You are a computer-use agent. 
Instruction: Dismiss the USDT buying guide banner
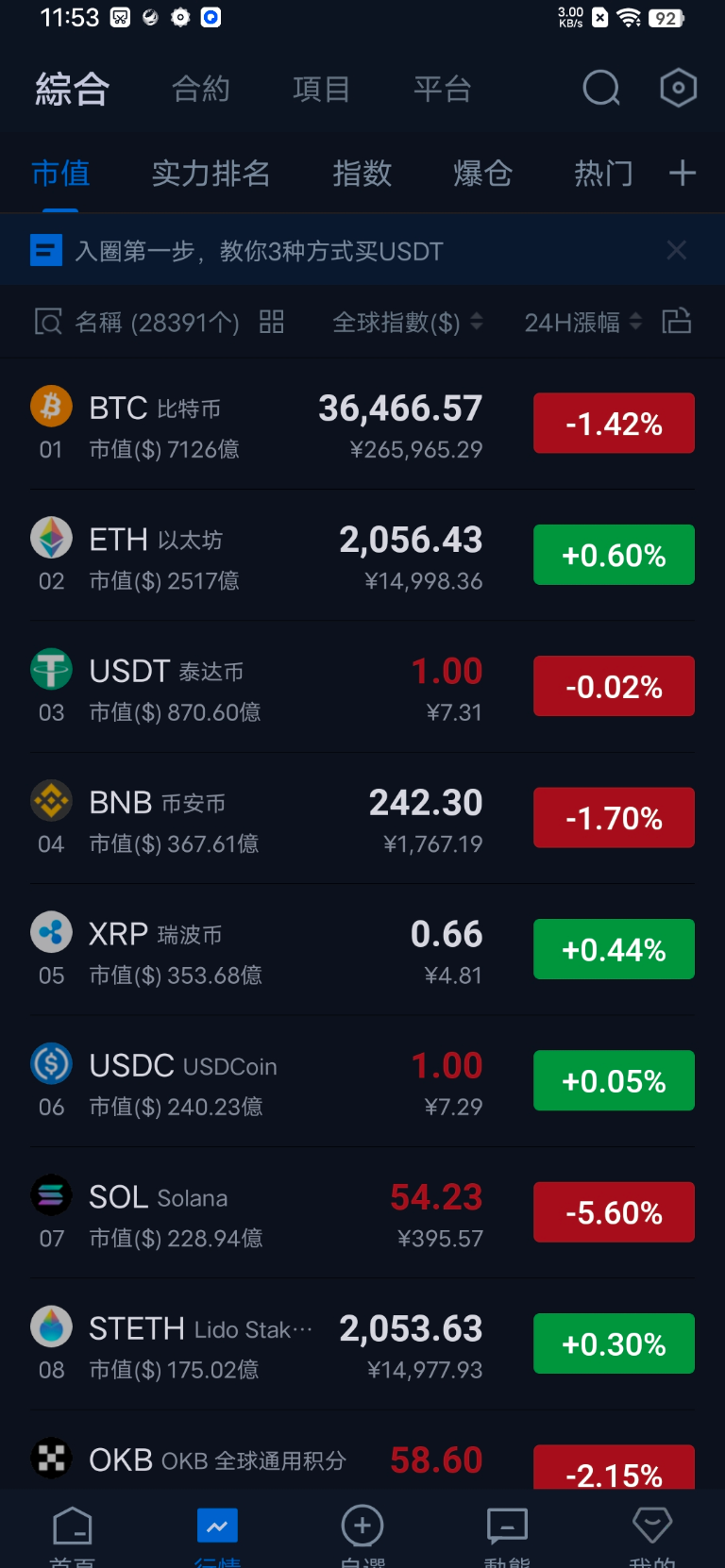pos(676,250)
